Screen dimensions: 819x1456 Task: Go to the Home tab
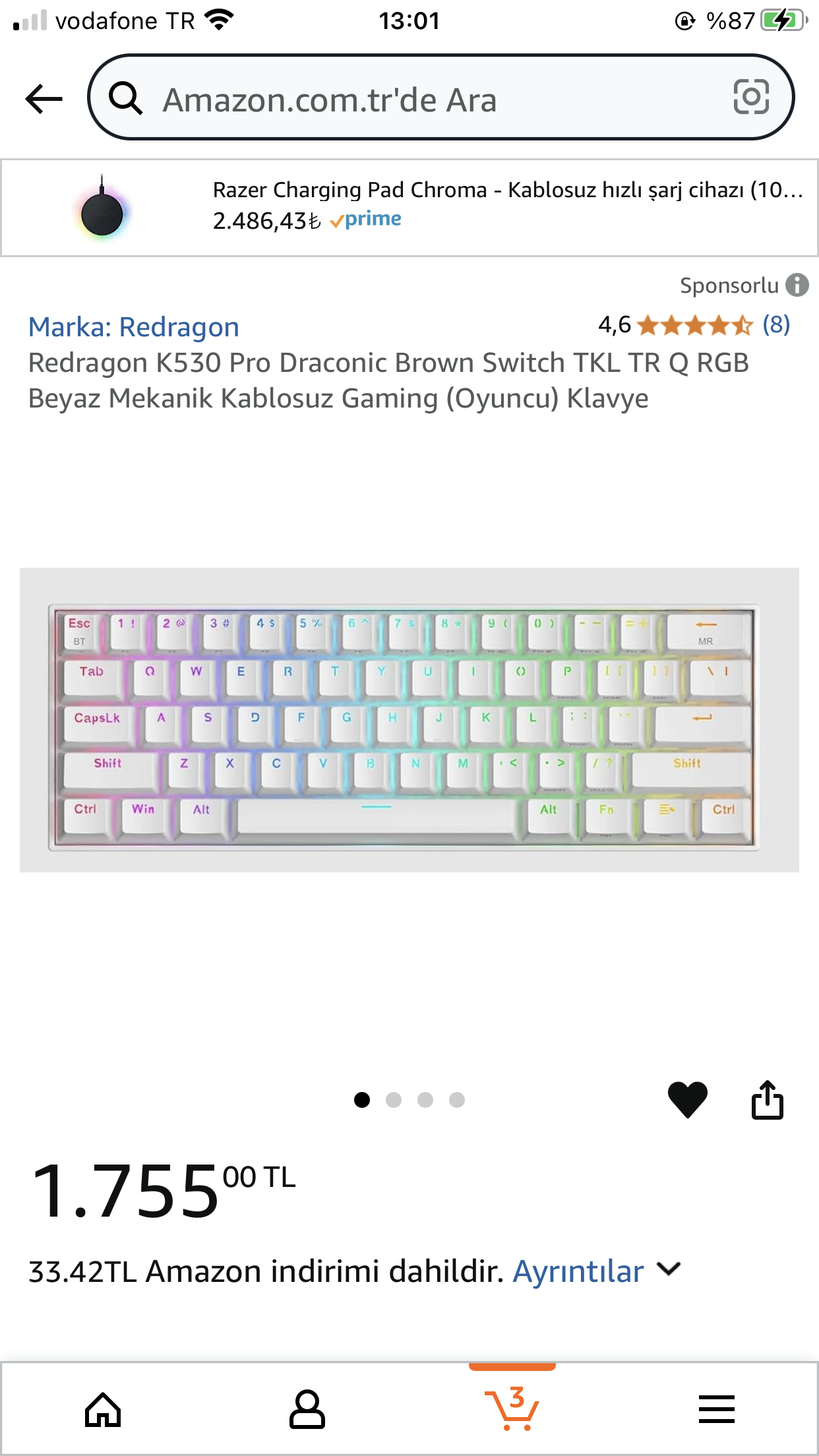pos(103,1410)
